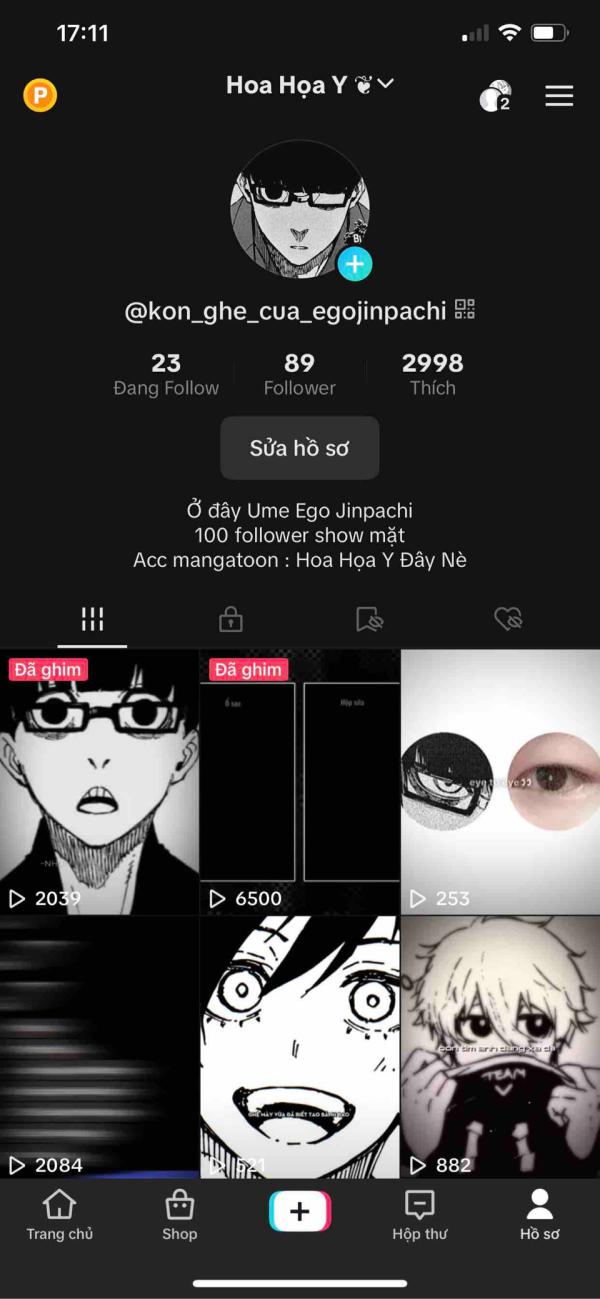Switch to the private videos lock tab
This screenshot has width=600, height=1299.
tap(231, 620)
